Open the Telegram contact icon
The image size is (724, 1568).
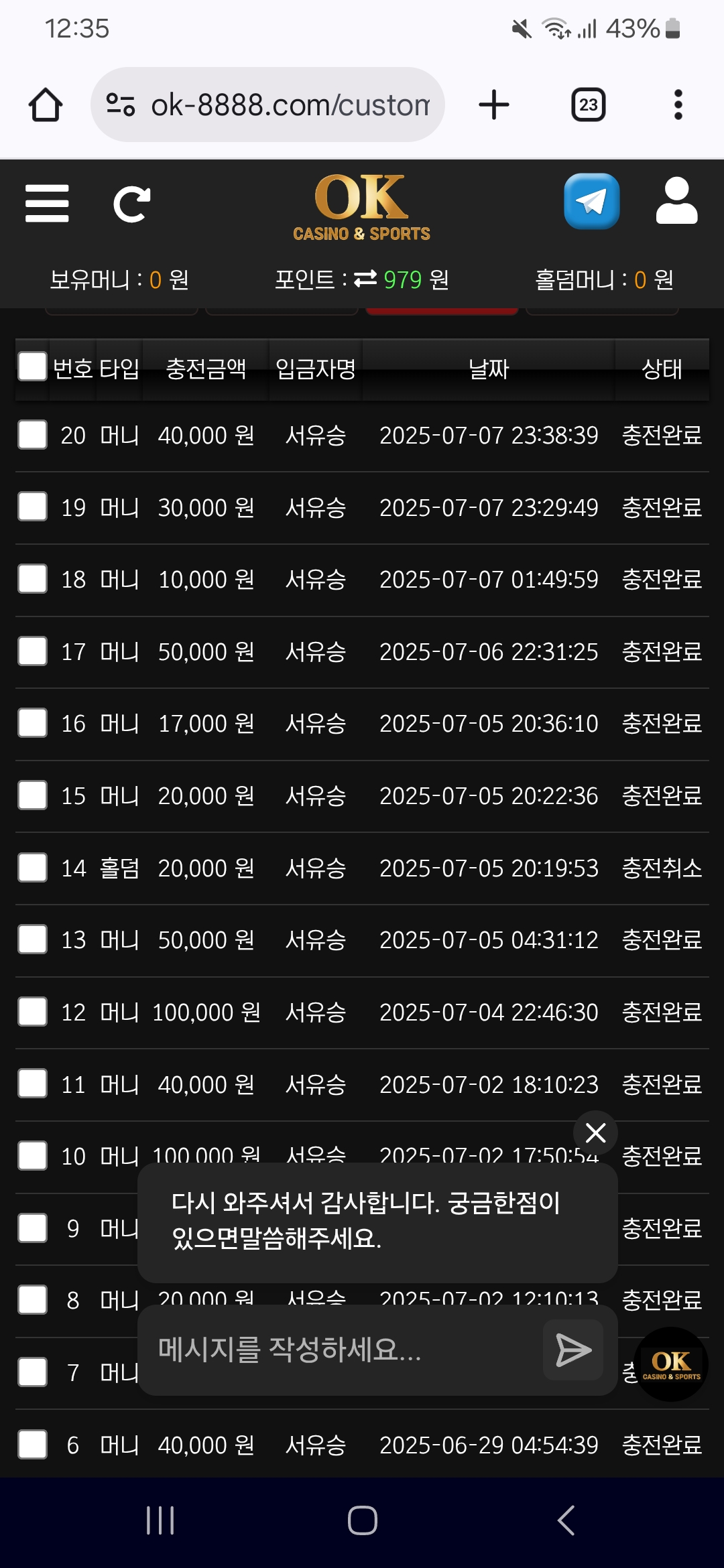point(591,201)
